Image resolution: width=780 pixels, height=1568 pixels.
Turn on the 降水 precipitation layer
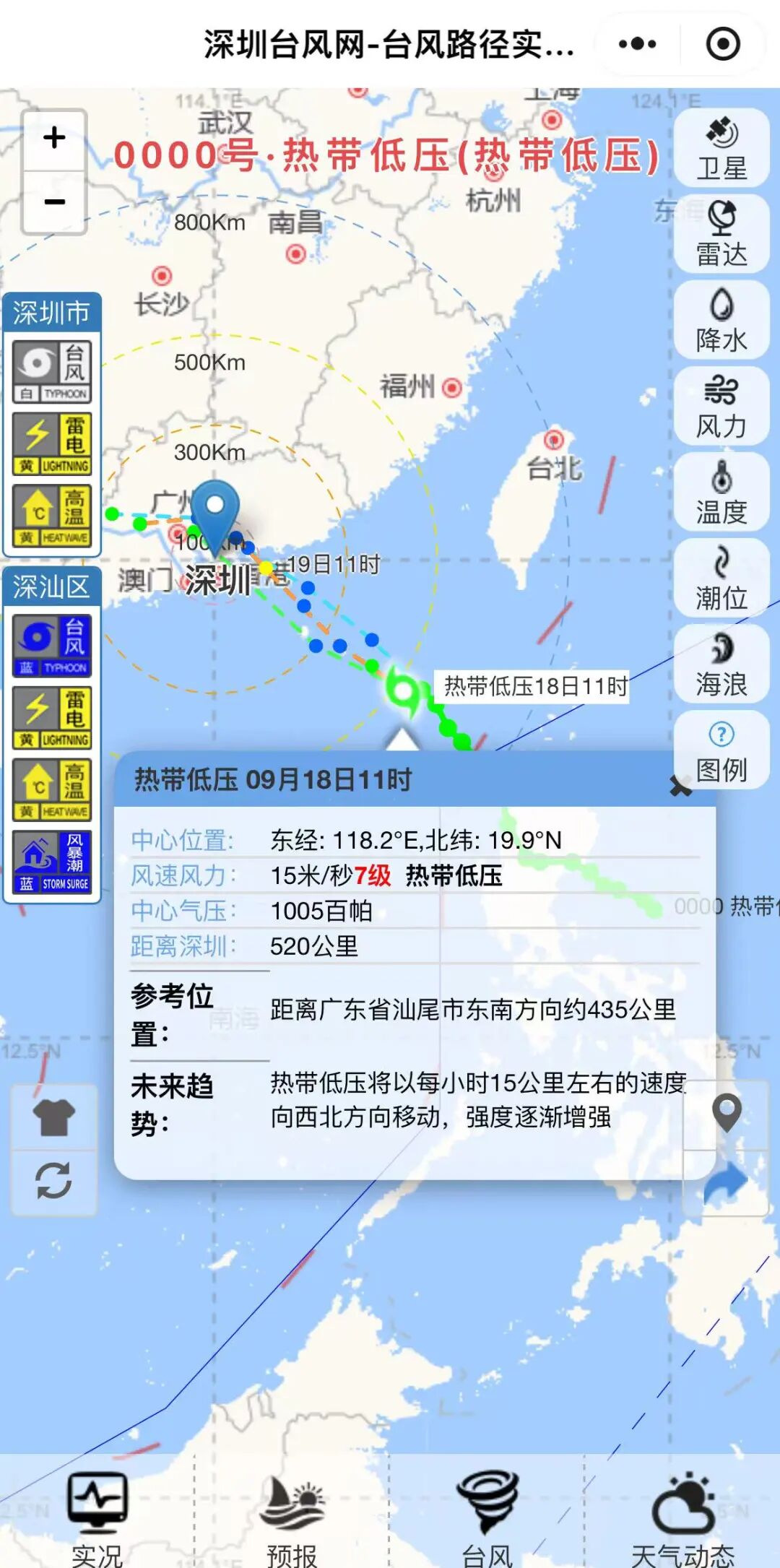(721, 321)
